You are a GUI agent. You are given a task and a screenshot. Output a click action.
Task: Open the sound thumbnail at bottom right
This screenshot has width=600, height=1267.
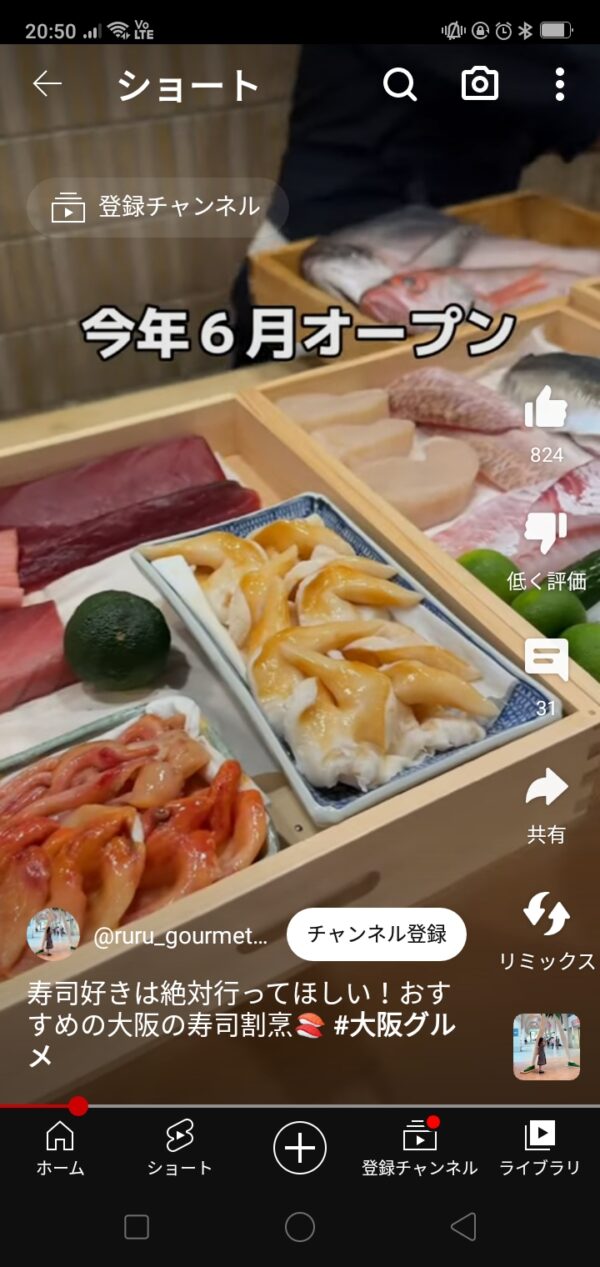pos(546,1046)
